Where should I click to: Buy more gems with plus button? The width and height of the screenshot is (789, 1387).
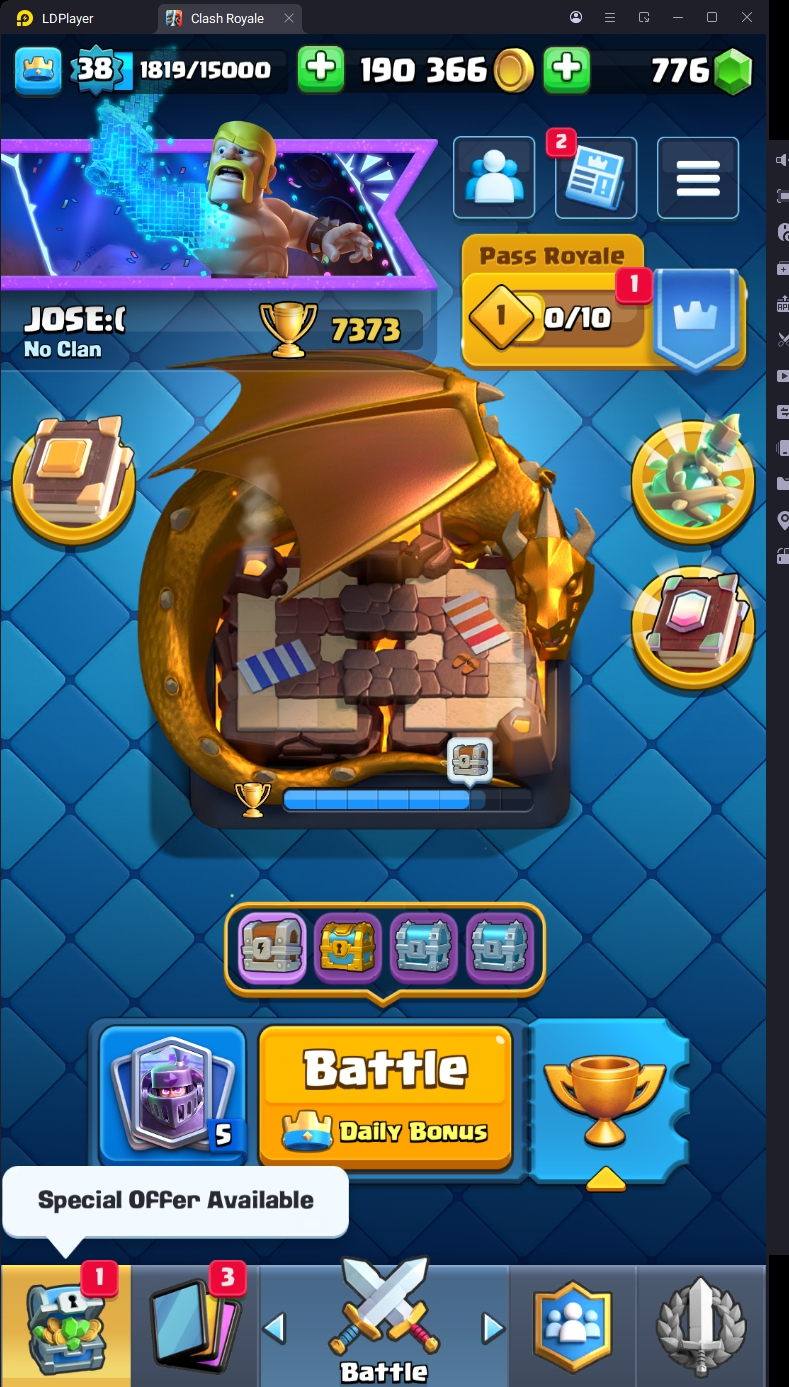pyautogui.click(x=566, y=69)
